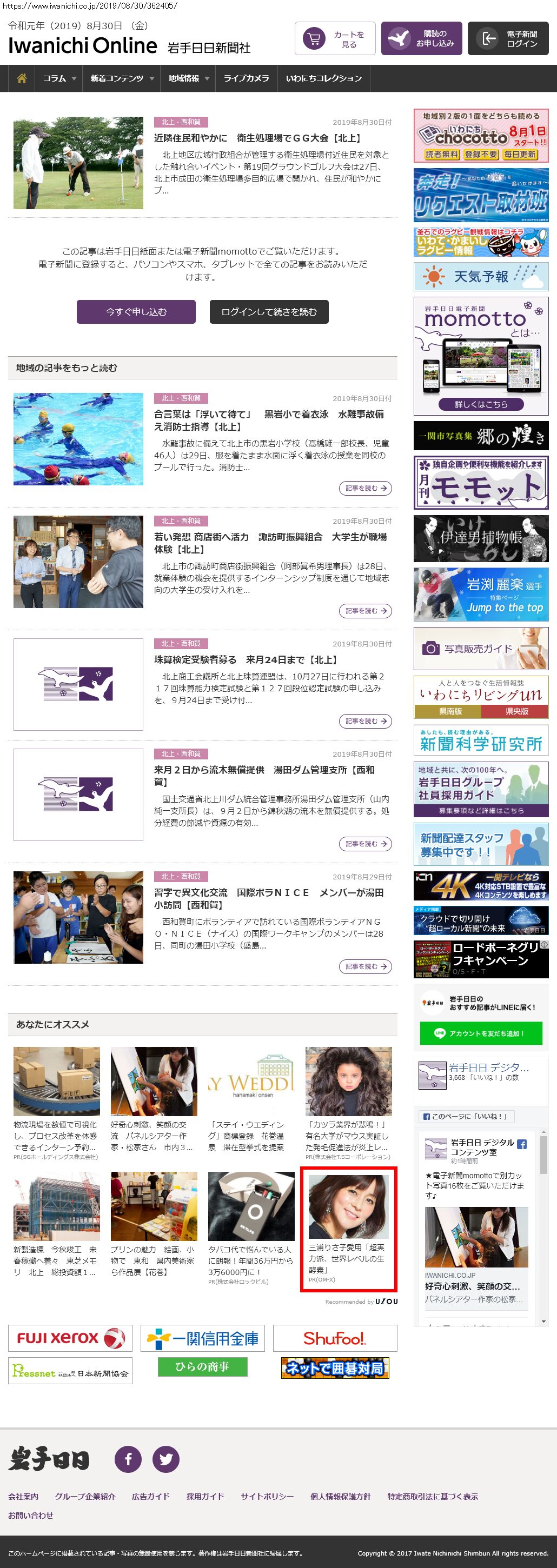Like the page with このページに「いいね！」

pos(466,1116)
